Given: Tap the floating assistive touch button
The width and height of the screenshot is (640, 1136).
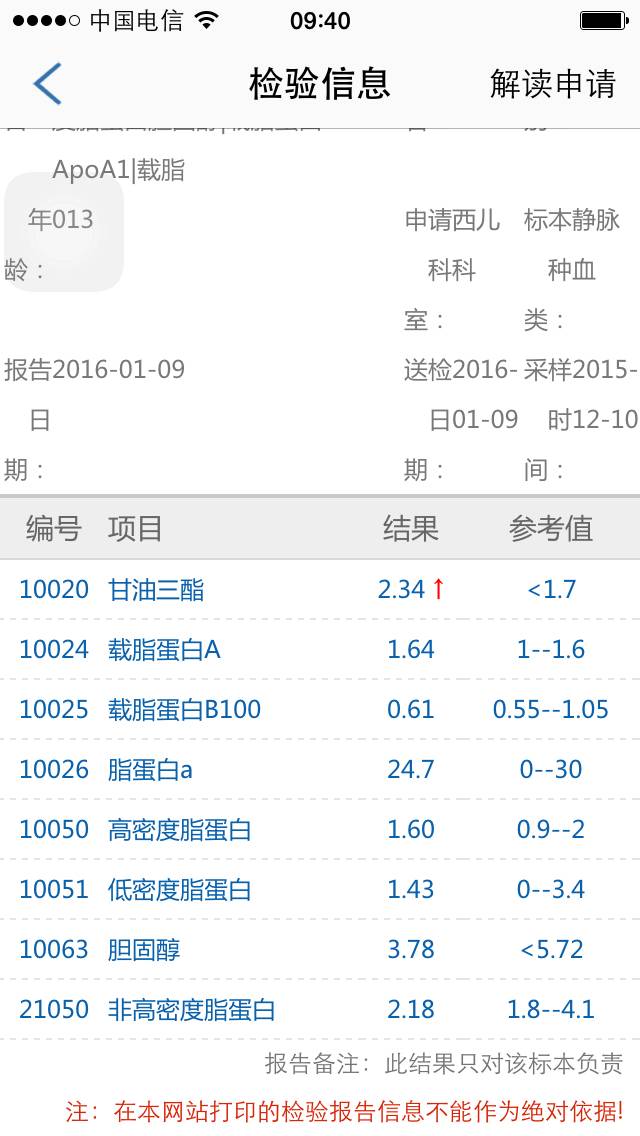Looking at the screenshot, I should click(x=64, y=232).
